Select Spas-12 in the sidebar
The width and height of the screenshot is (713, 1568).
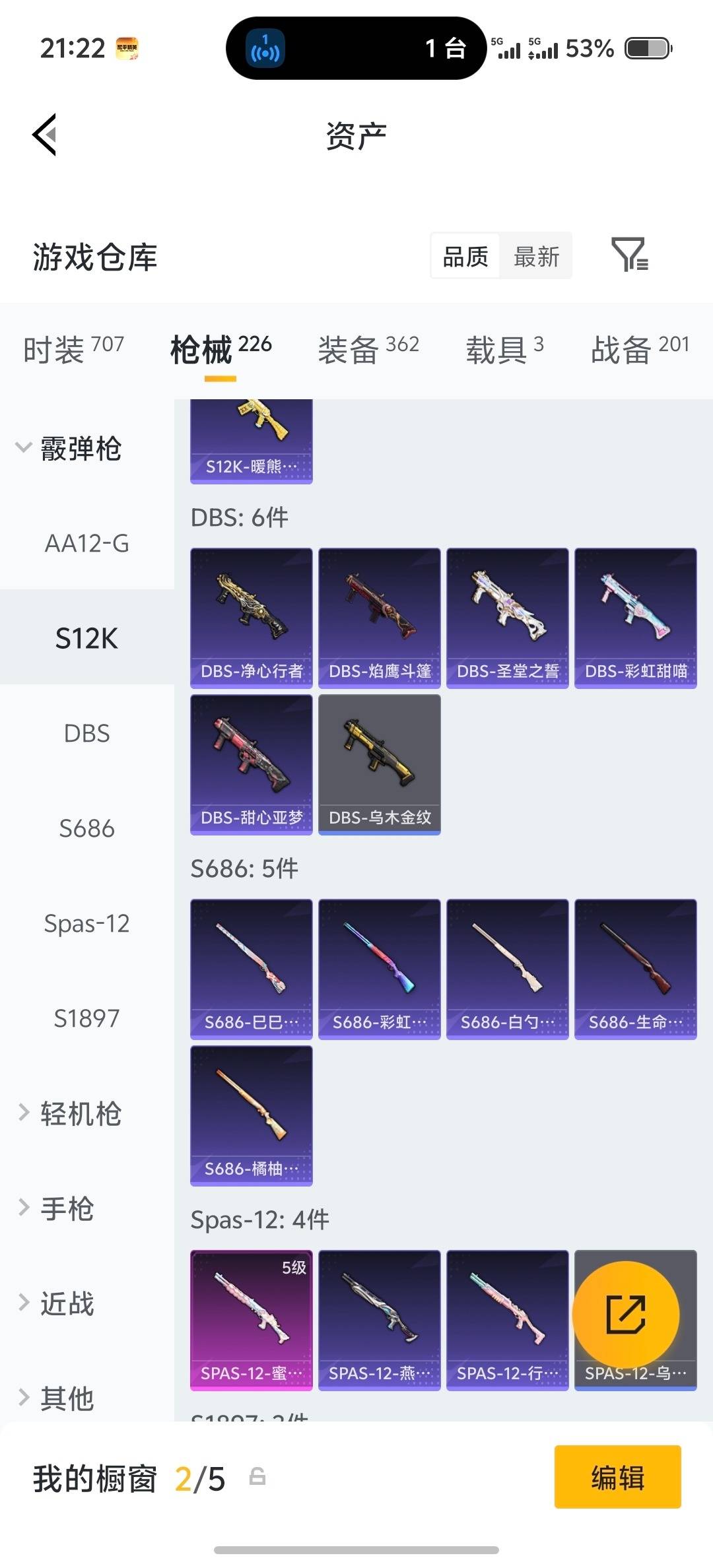(86, 923)
